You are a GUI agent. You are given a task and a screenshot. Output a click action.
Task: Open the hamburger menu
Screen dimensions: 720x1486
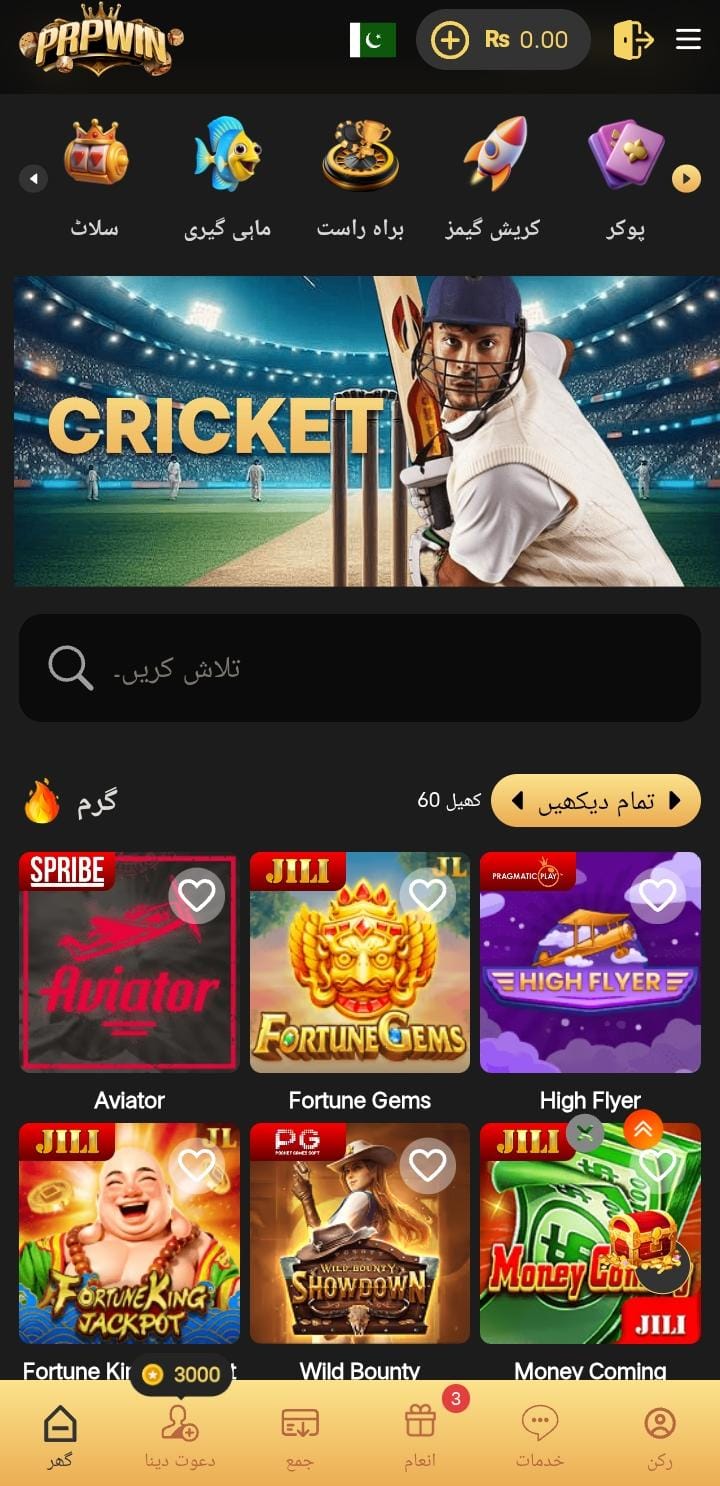coord(688,39)
